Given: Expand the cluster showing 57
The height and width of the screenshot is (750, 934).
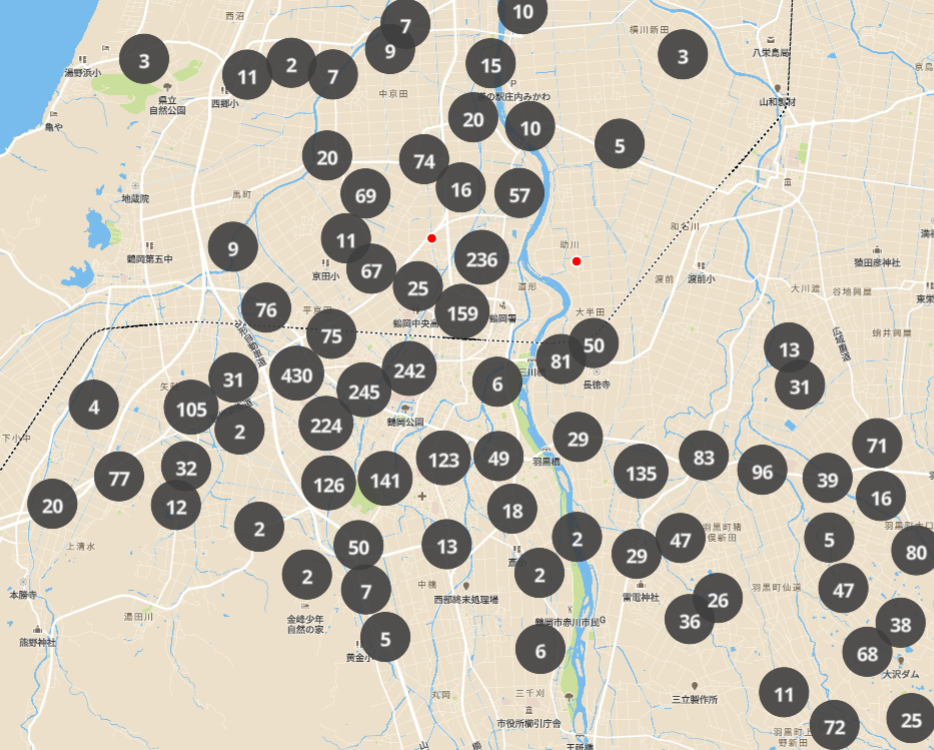Looking at the screenshot, I should coord(519,195).
